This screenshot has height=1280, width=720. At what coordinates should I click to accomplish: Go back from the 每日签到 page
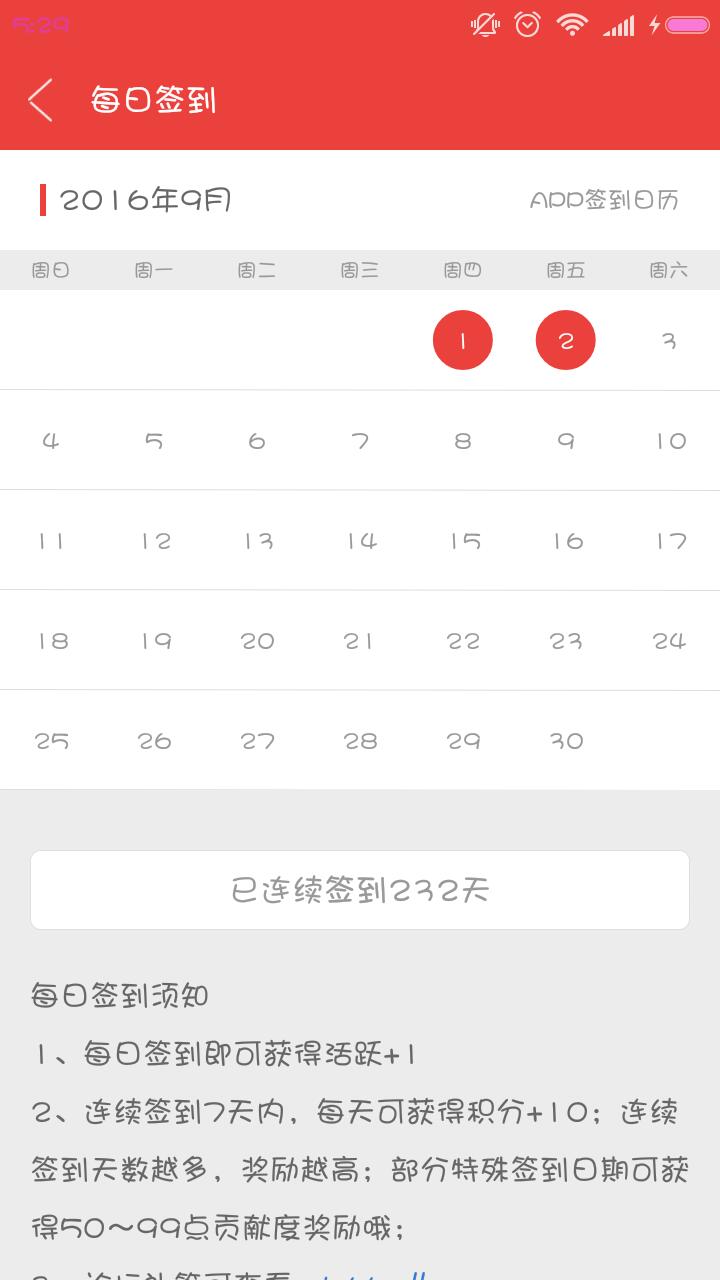40,100
